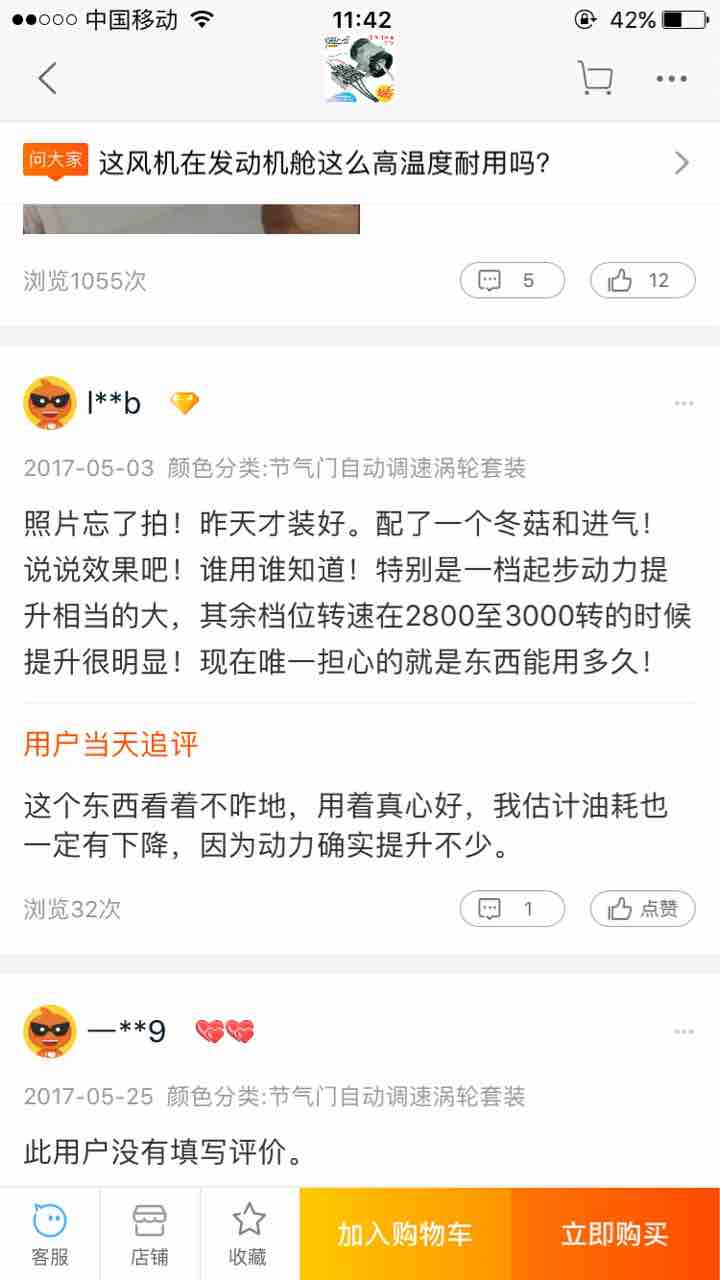This screenshot has height=1280, width=720.
Task: Open the top-right overflow menu
Action: coord(671,78)
